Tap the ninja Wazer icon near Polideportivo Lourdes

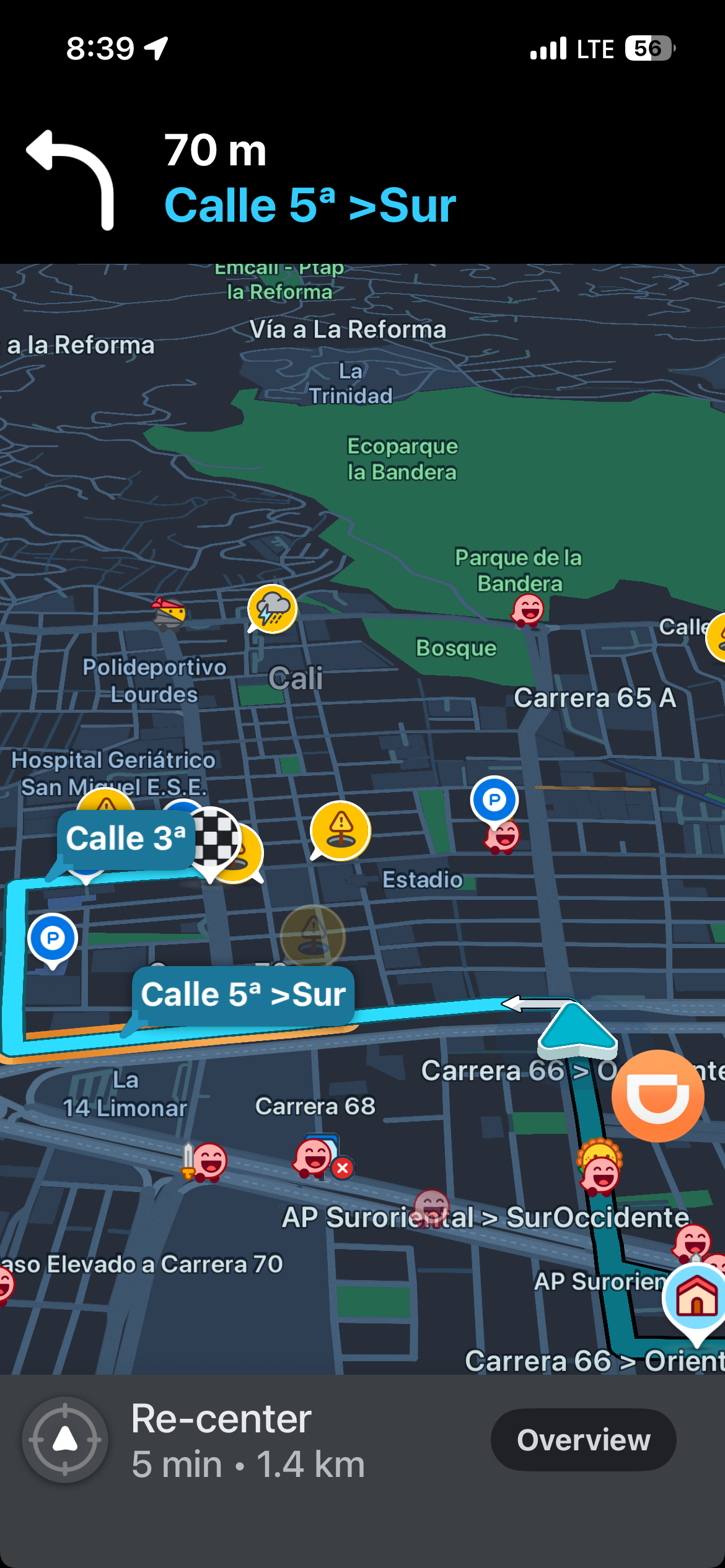169,613
